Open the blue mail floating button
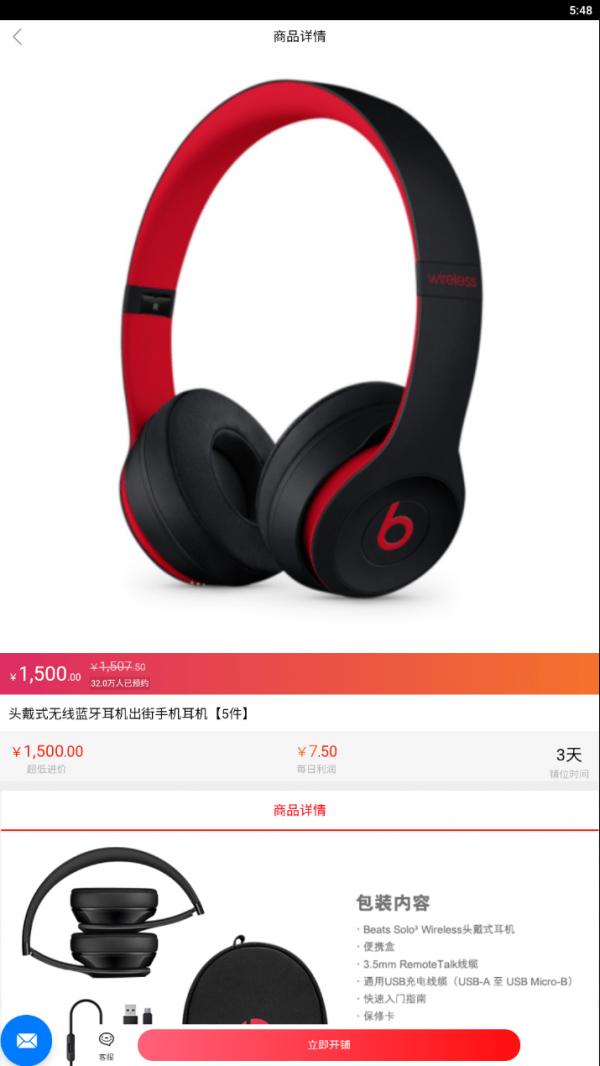 click(26, 1040)
